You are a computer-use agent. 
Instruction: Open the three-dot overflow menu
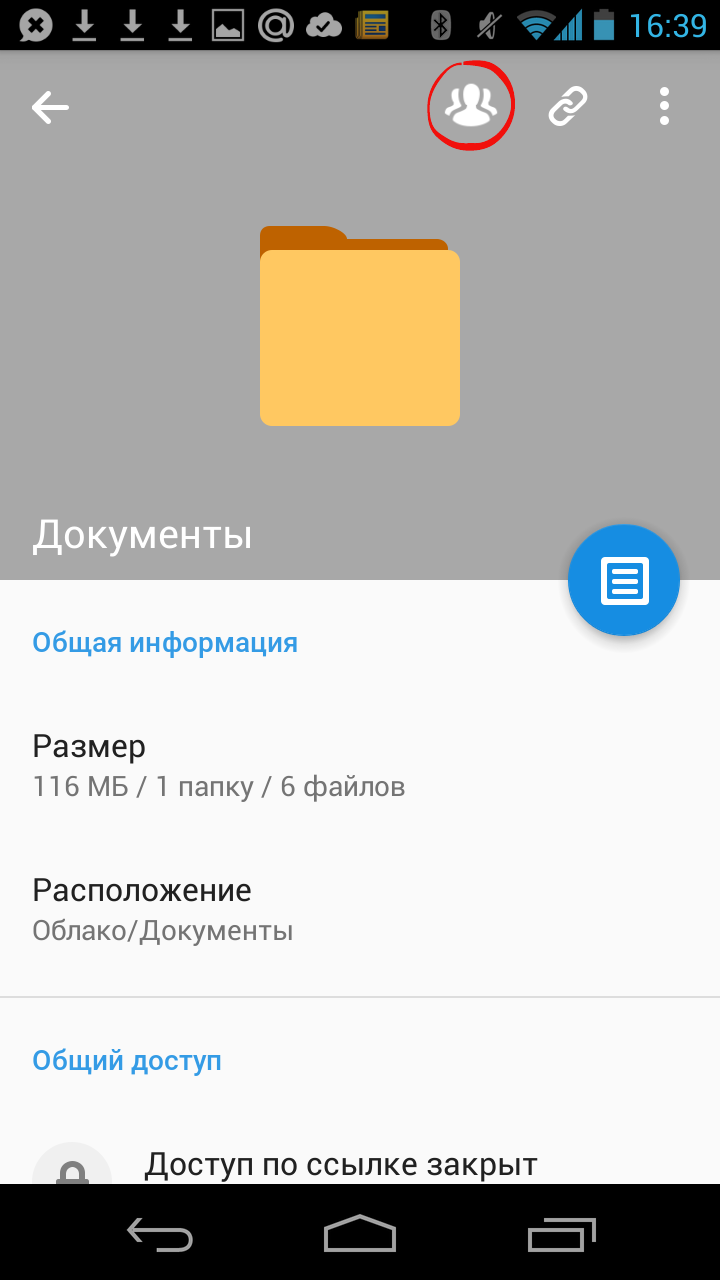coord(664,106)
